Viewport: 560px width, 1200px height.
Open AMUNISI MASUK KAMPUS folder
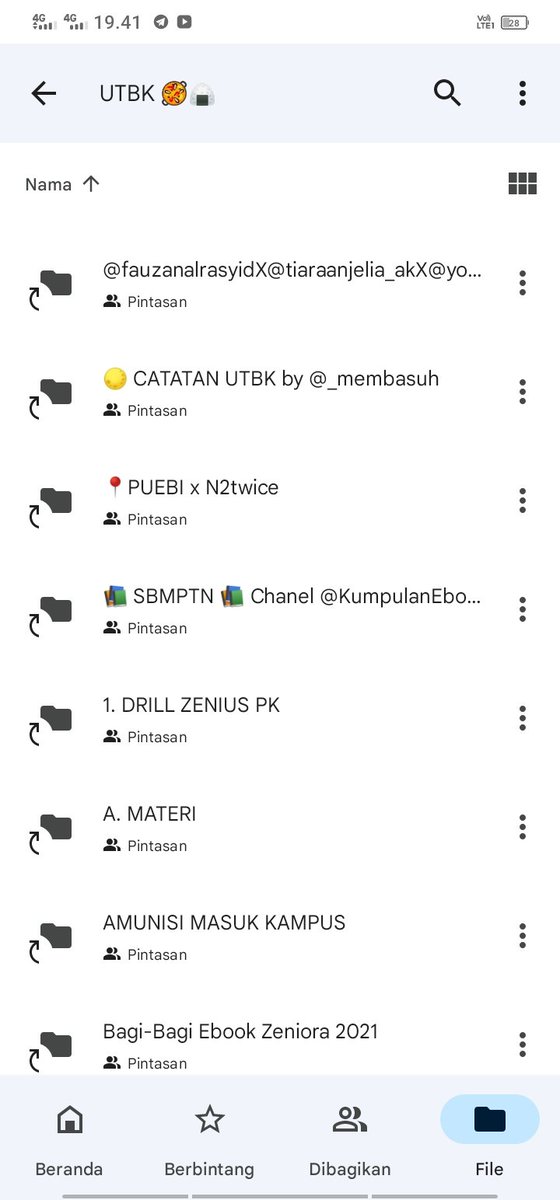tap(280, 937)
